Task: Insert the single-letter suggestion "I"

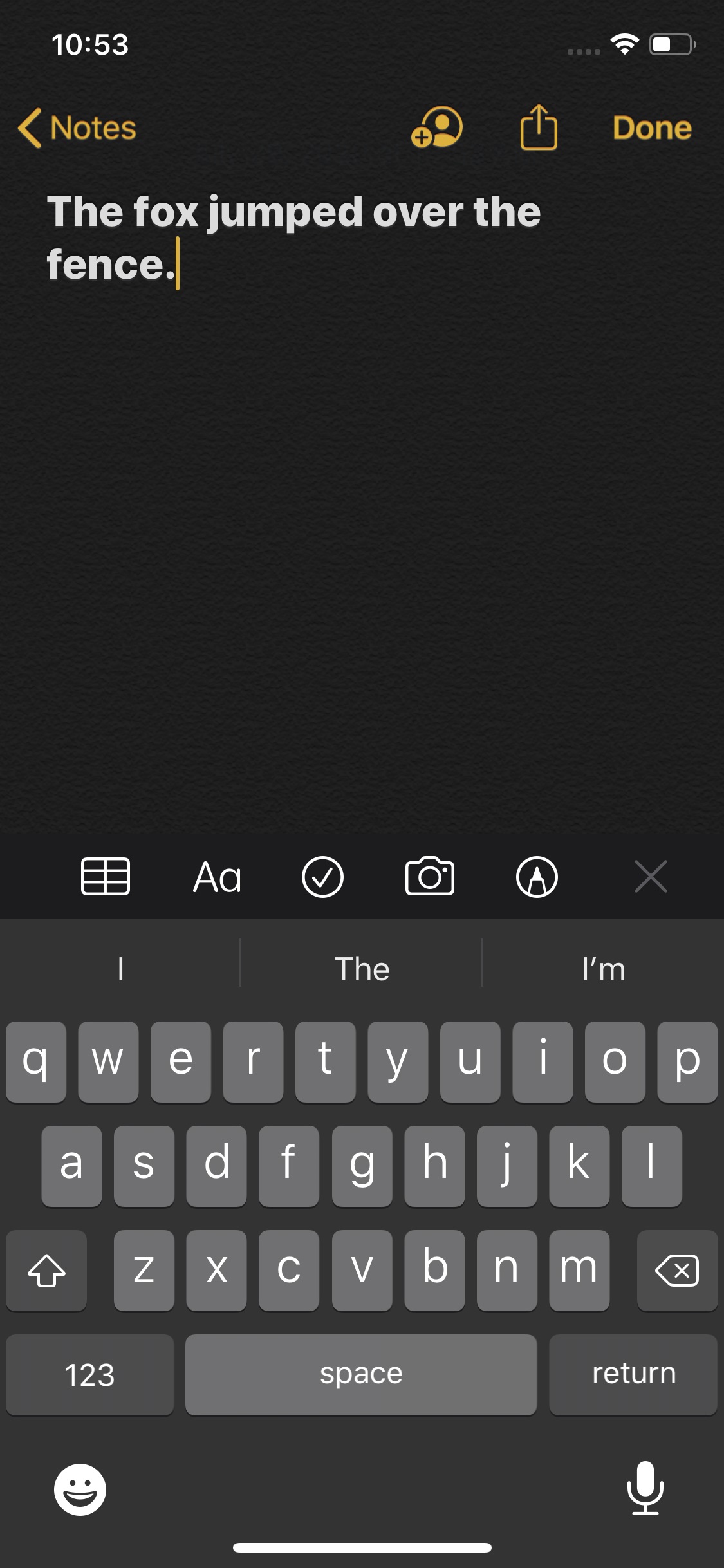Action: click(120, 969)
